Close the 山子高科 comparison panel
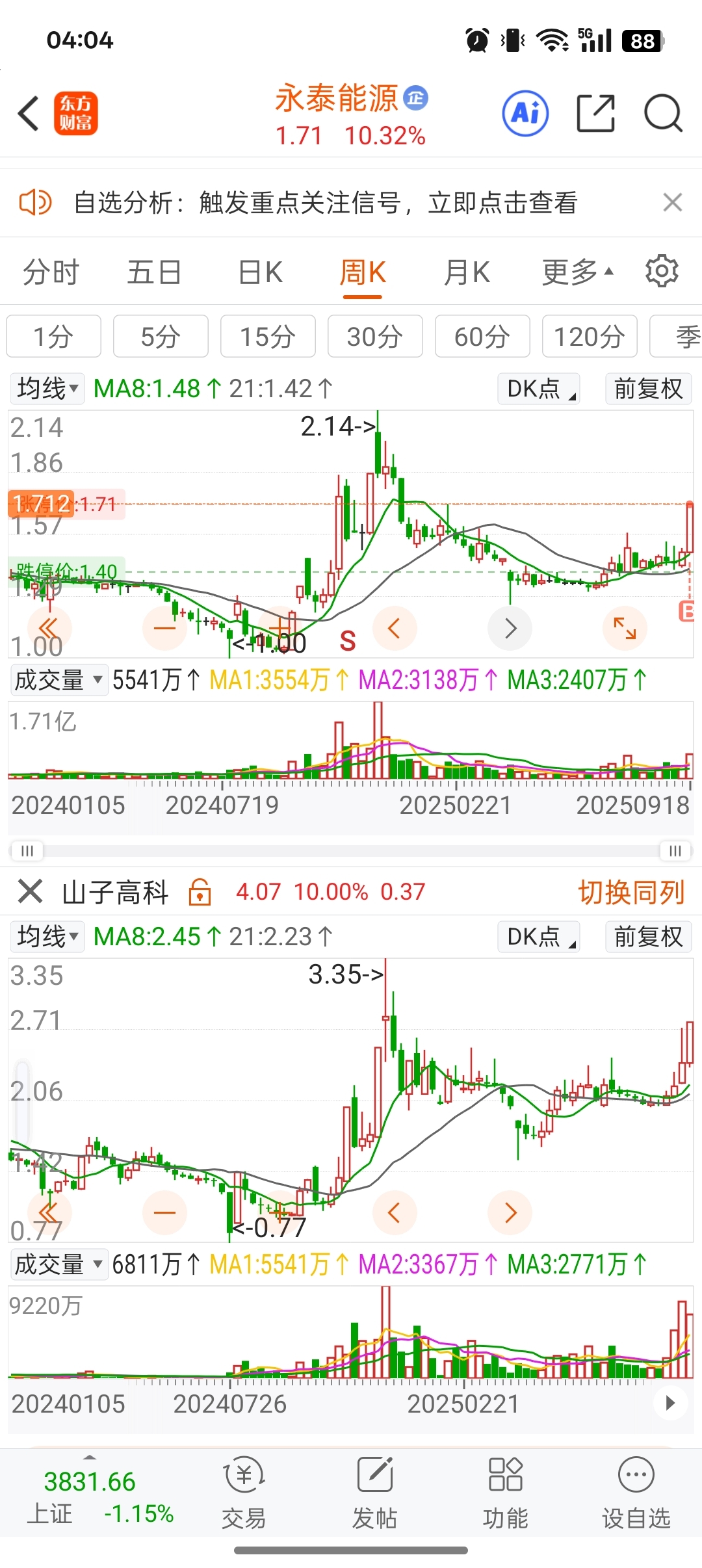This screenshot has height=1568, width=702. 30,891
